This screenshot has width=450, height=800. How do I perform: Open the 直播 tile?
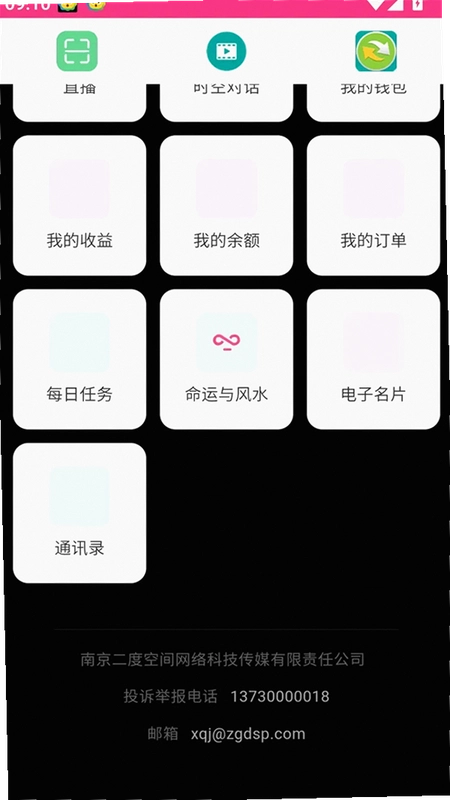(80, 103)
